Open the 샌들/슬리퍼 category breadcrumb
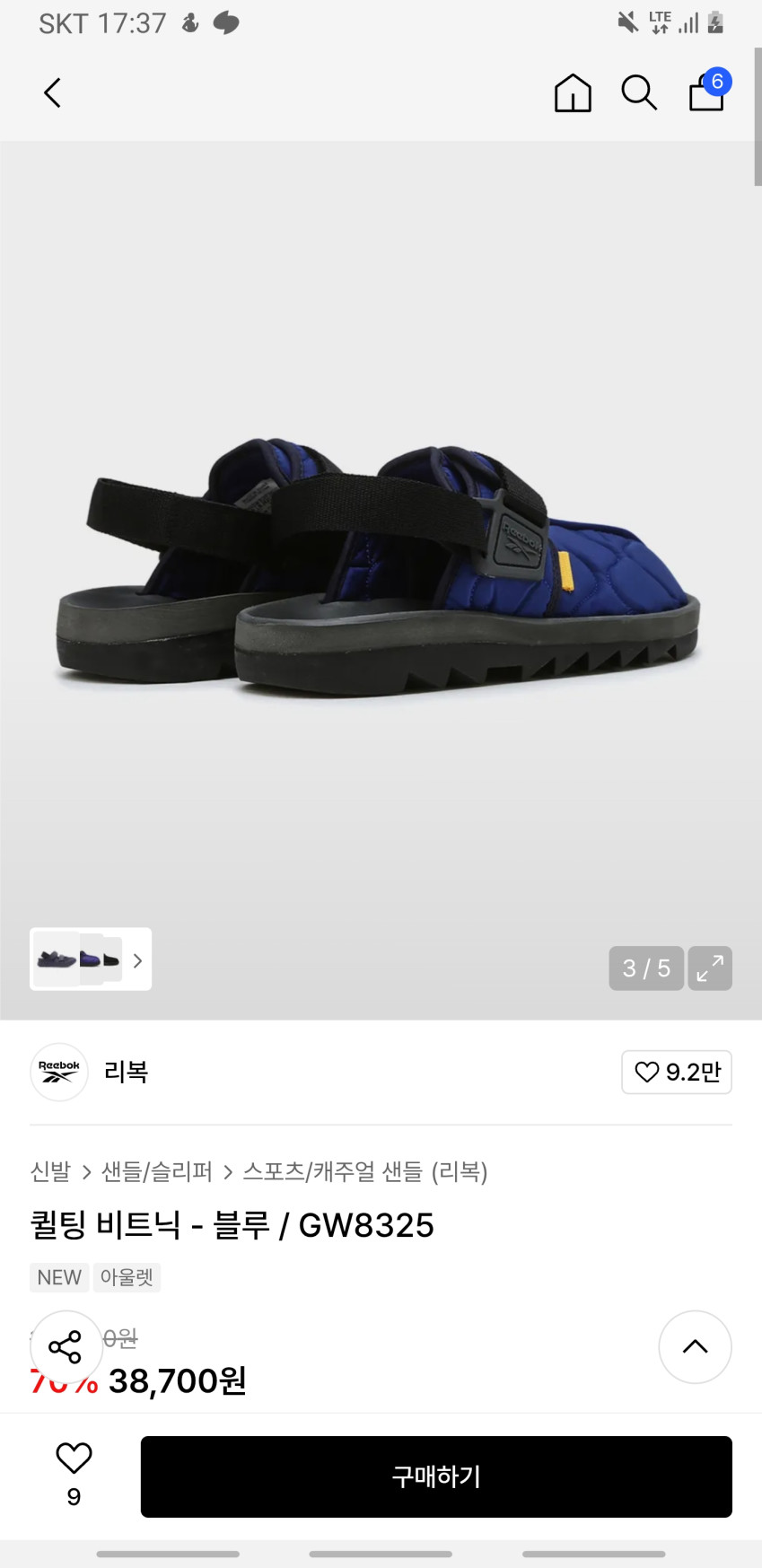 [157, 1171]
